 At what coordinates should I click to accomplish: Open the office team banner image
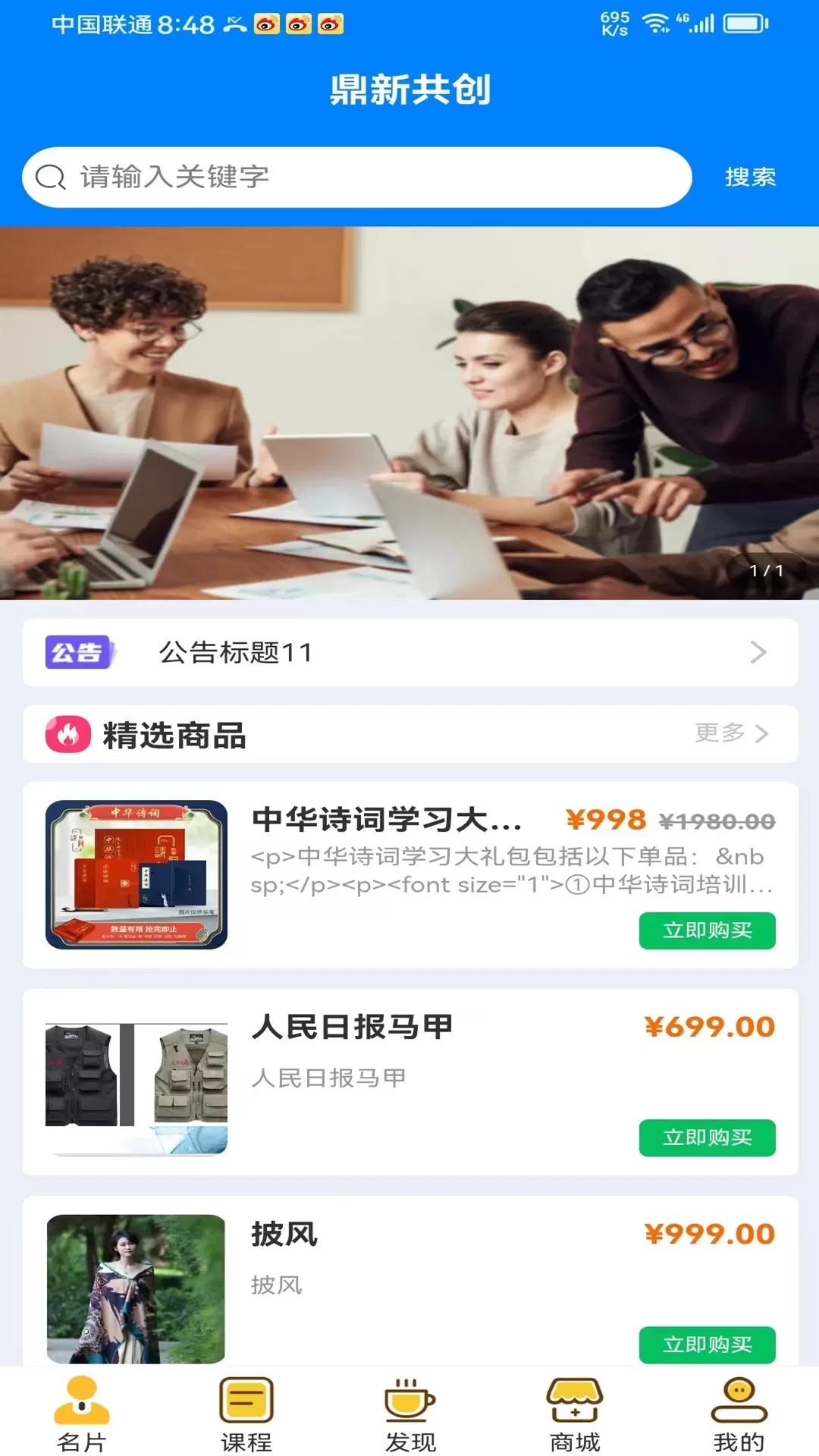coord(409,413)
